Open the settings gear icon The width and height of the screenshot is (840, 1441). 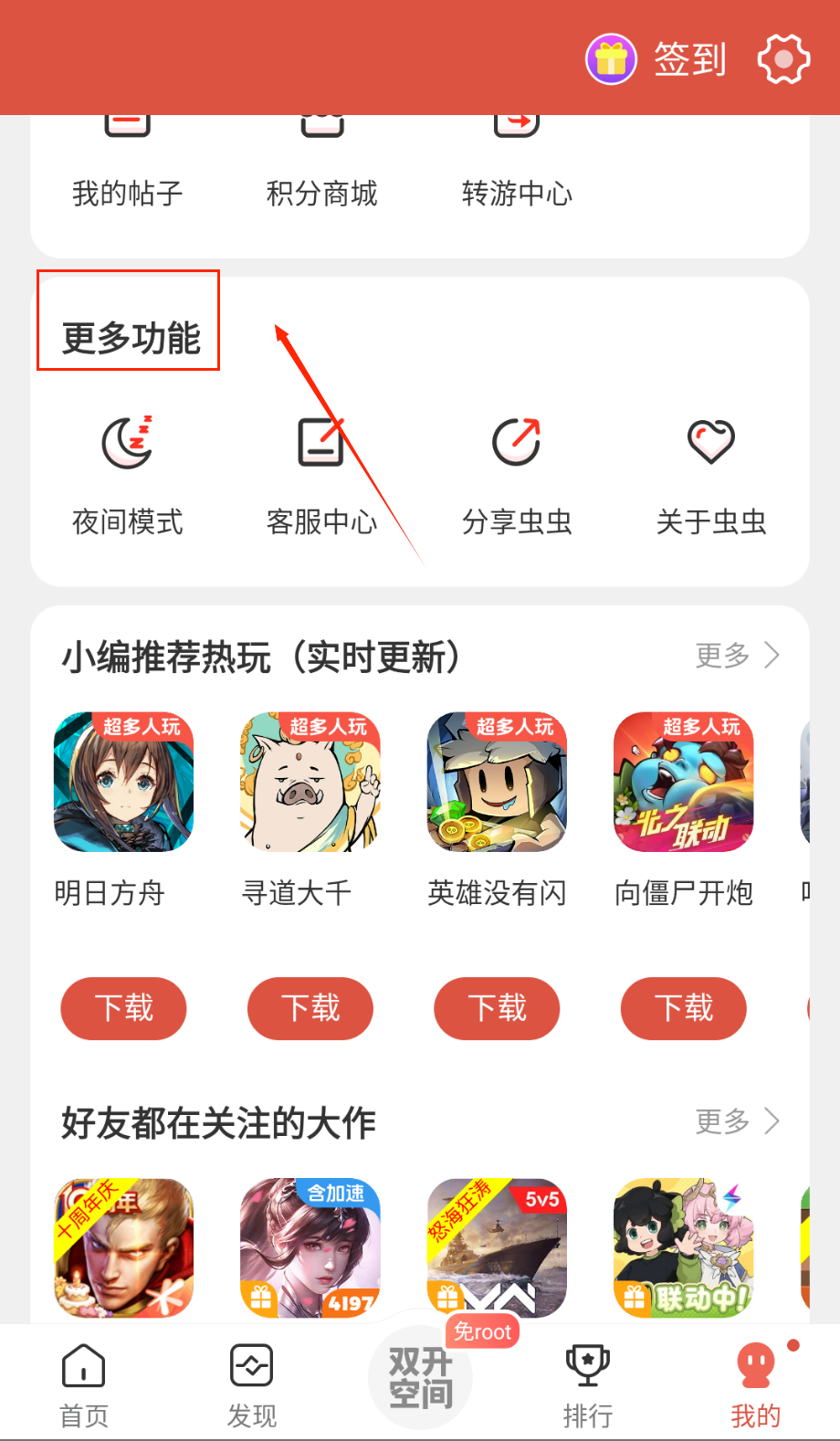click(x=783, y=59)
